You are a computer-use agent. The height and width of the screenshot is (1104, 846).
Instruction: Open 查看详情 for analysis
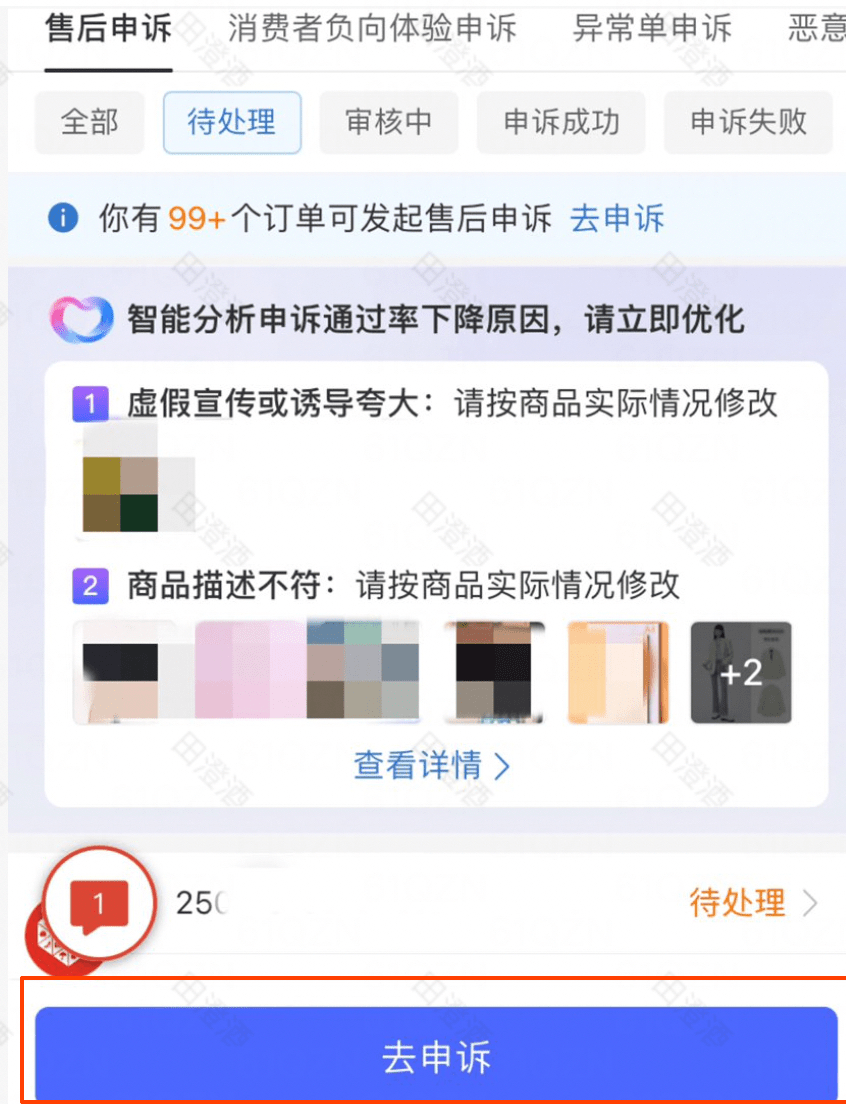(432, 766)
